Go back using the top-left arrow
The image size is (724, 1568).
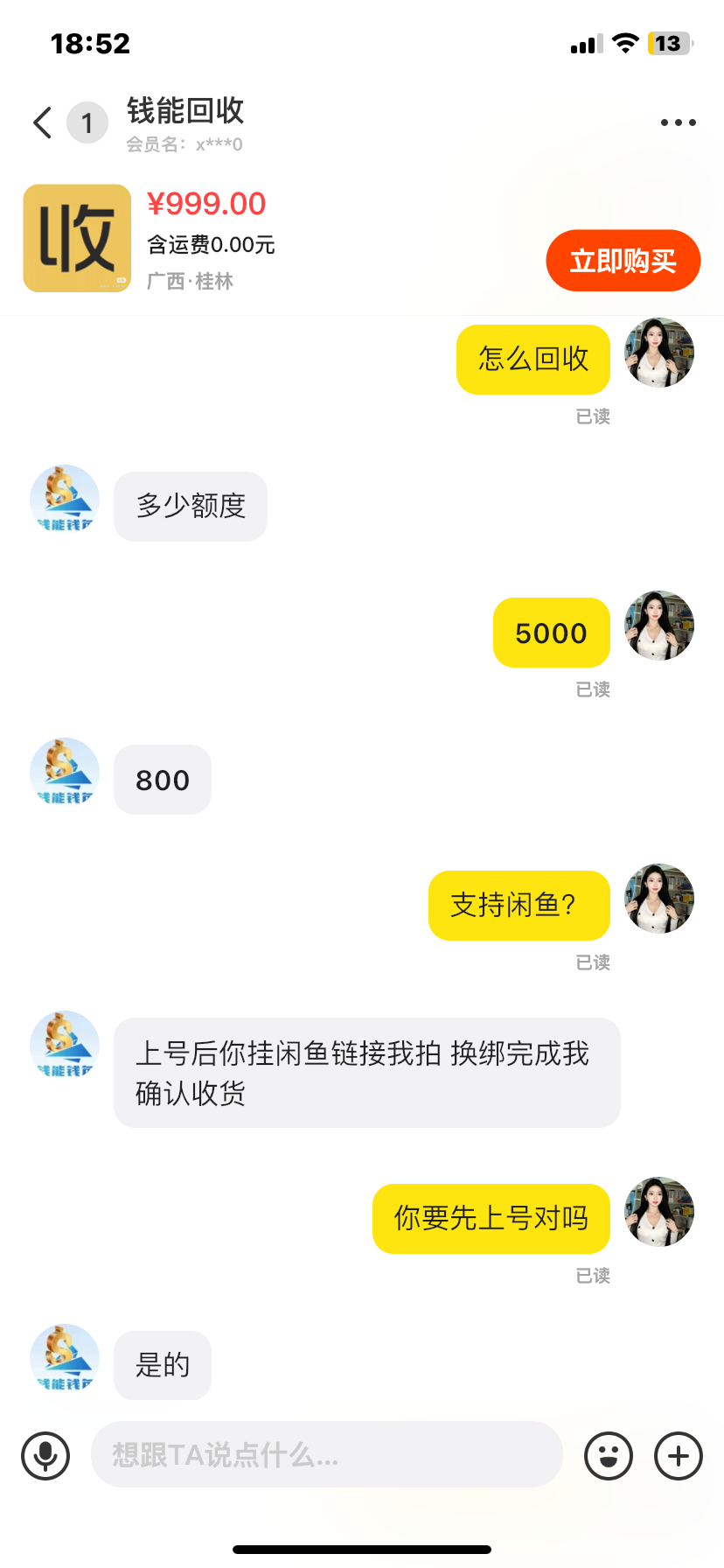42,122
